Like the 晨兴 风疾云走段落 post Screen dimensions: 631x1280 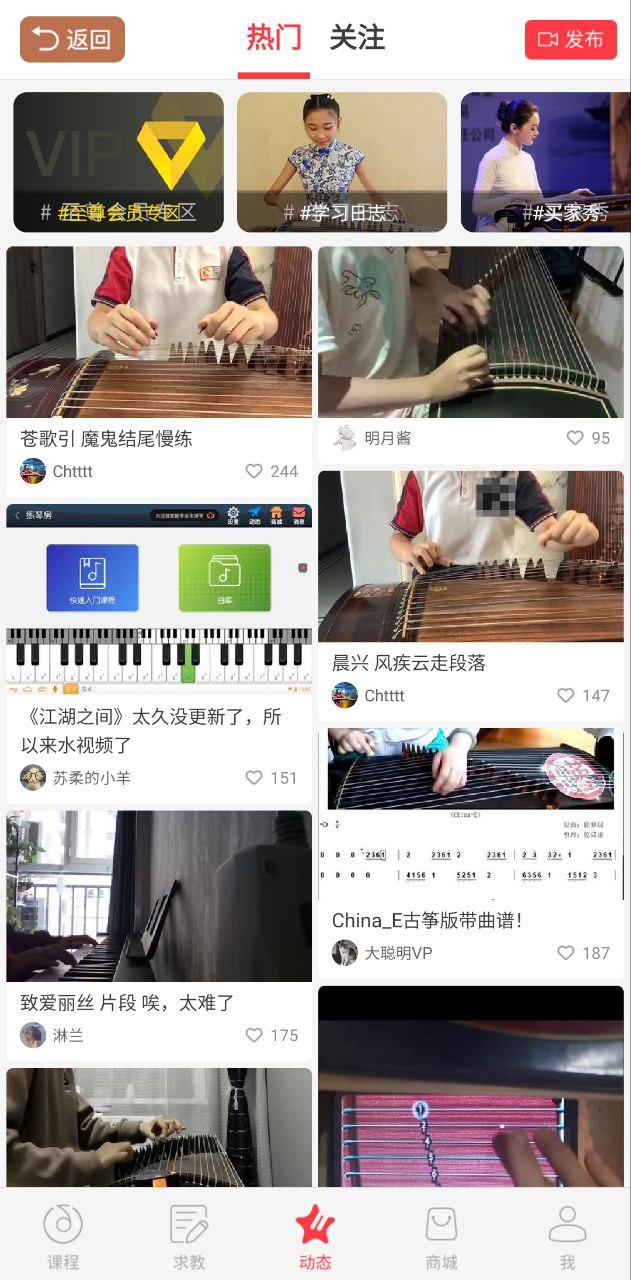(566, 695)
